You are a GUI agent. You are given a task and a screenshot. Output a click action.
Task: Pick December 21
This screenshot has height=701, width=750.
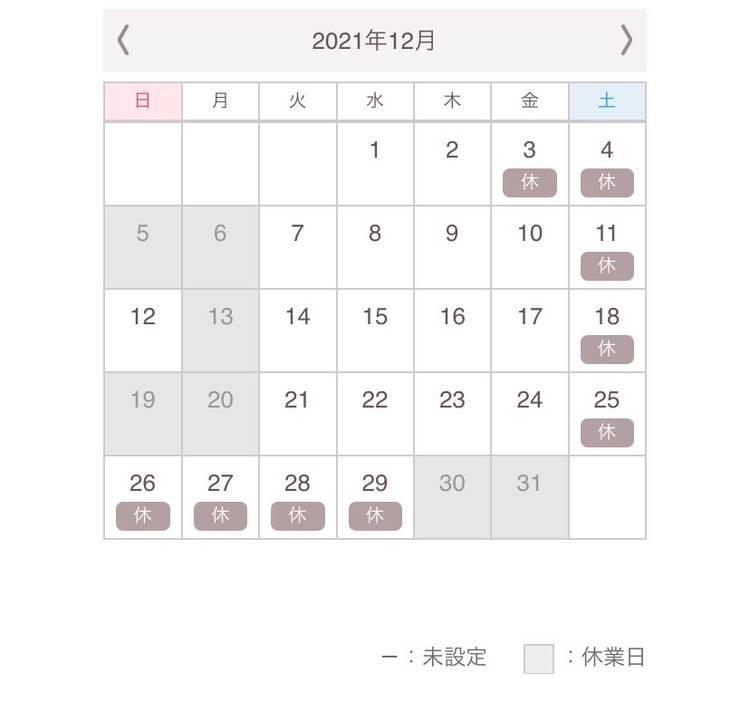pos(297,413)
